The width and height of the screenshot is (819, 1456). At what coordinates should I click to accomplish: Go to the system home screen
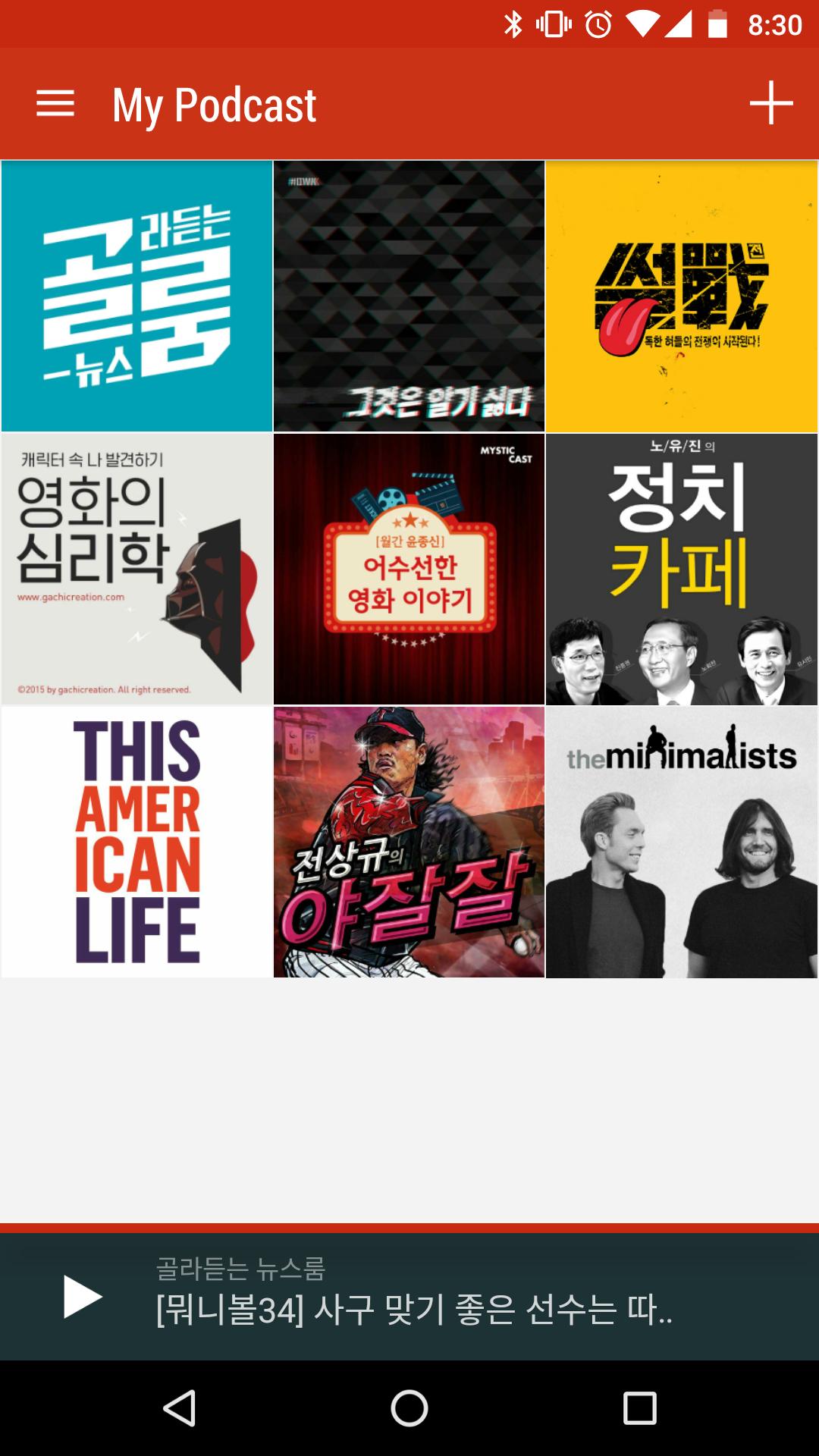[x=409, y=1408]
